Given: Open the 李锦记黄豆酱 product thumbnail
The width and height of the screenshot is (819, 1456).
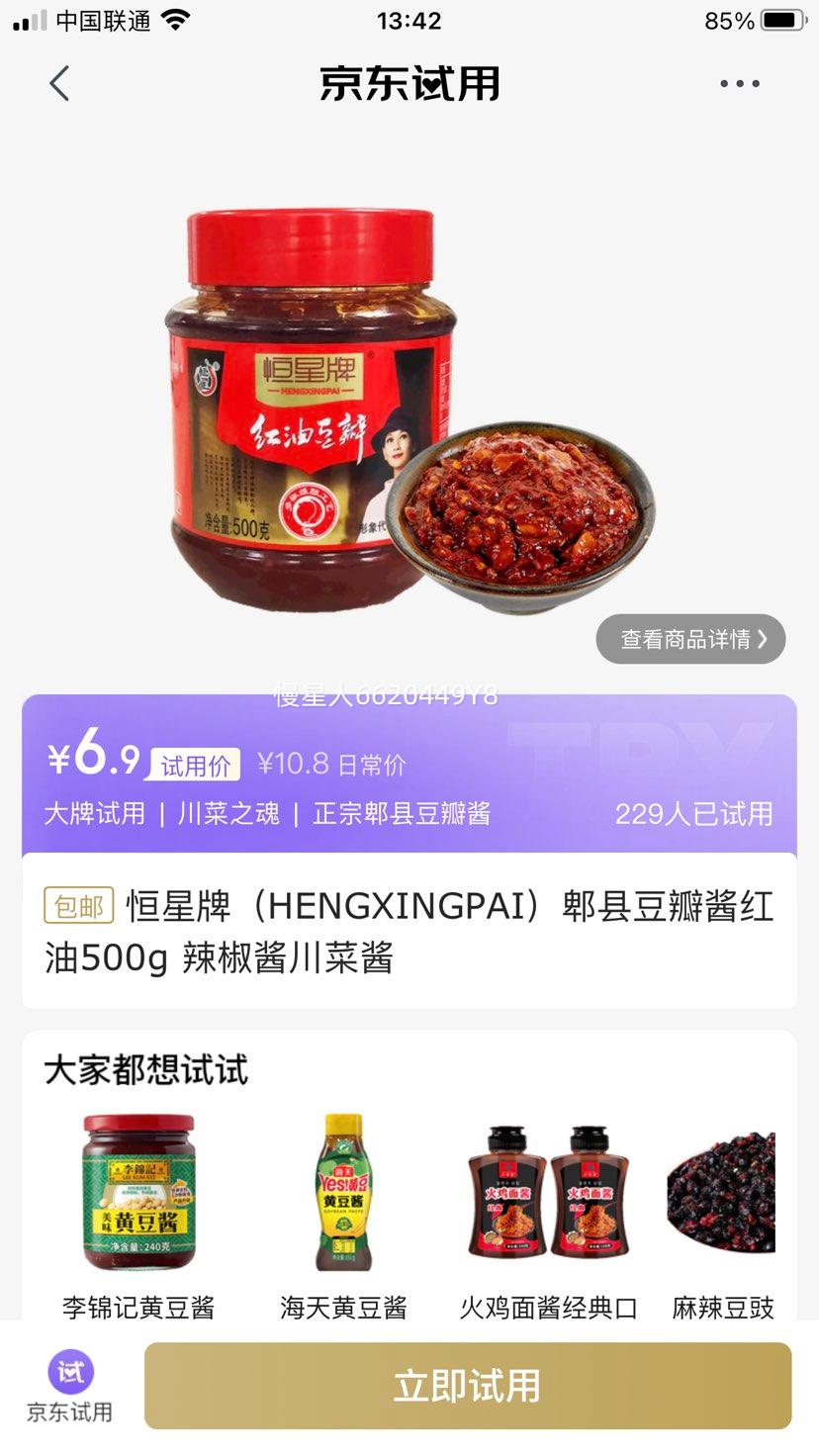Looking at the screenshot, I should pos(136,1194).
